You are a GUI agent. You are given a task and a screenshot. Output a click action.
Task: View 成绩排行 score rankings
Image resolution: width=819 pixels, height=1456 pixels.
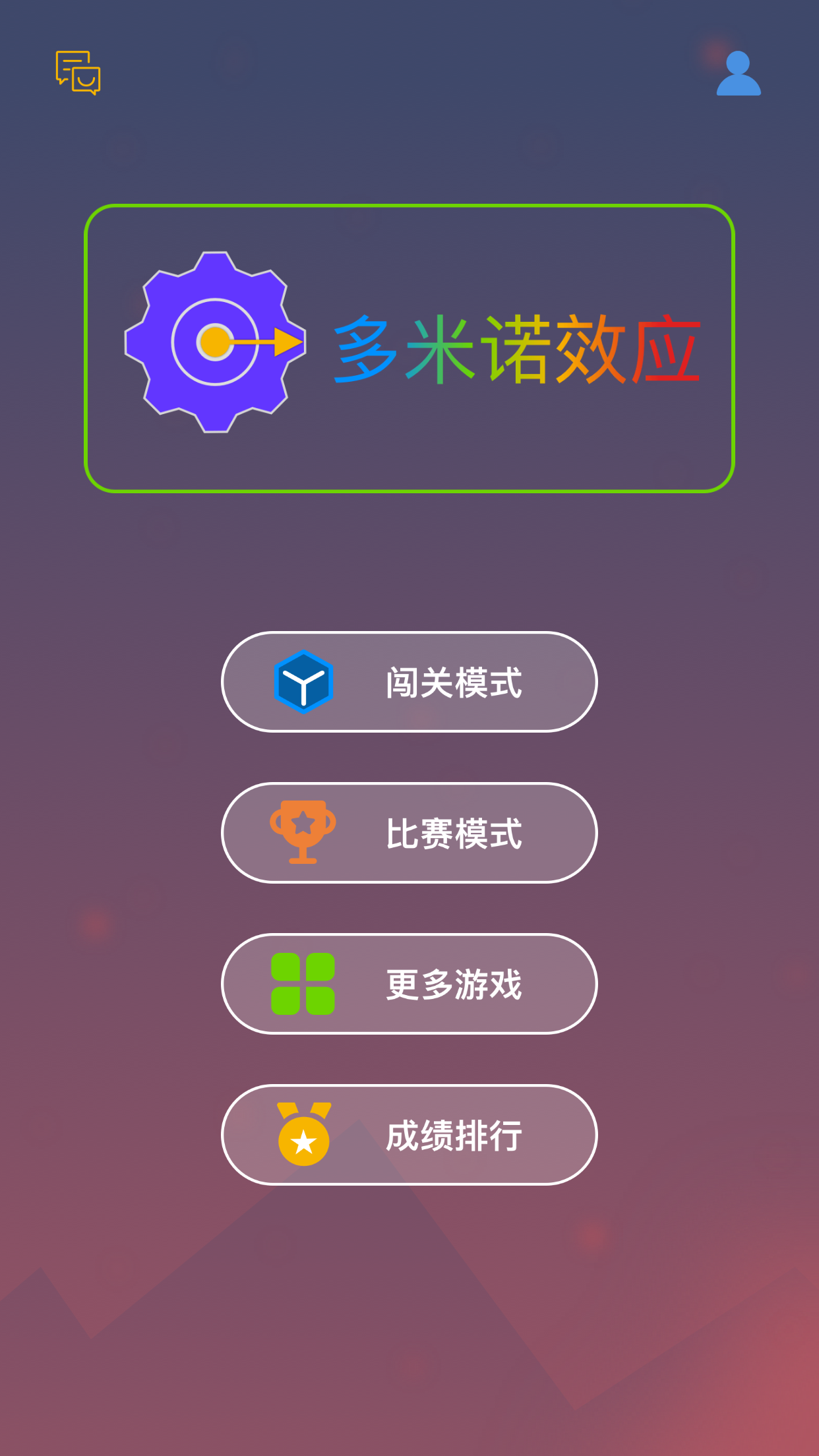tap(409, 1135)
